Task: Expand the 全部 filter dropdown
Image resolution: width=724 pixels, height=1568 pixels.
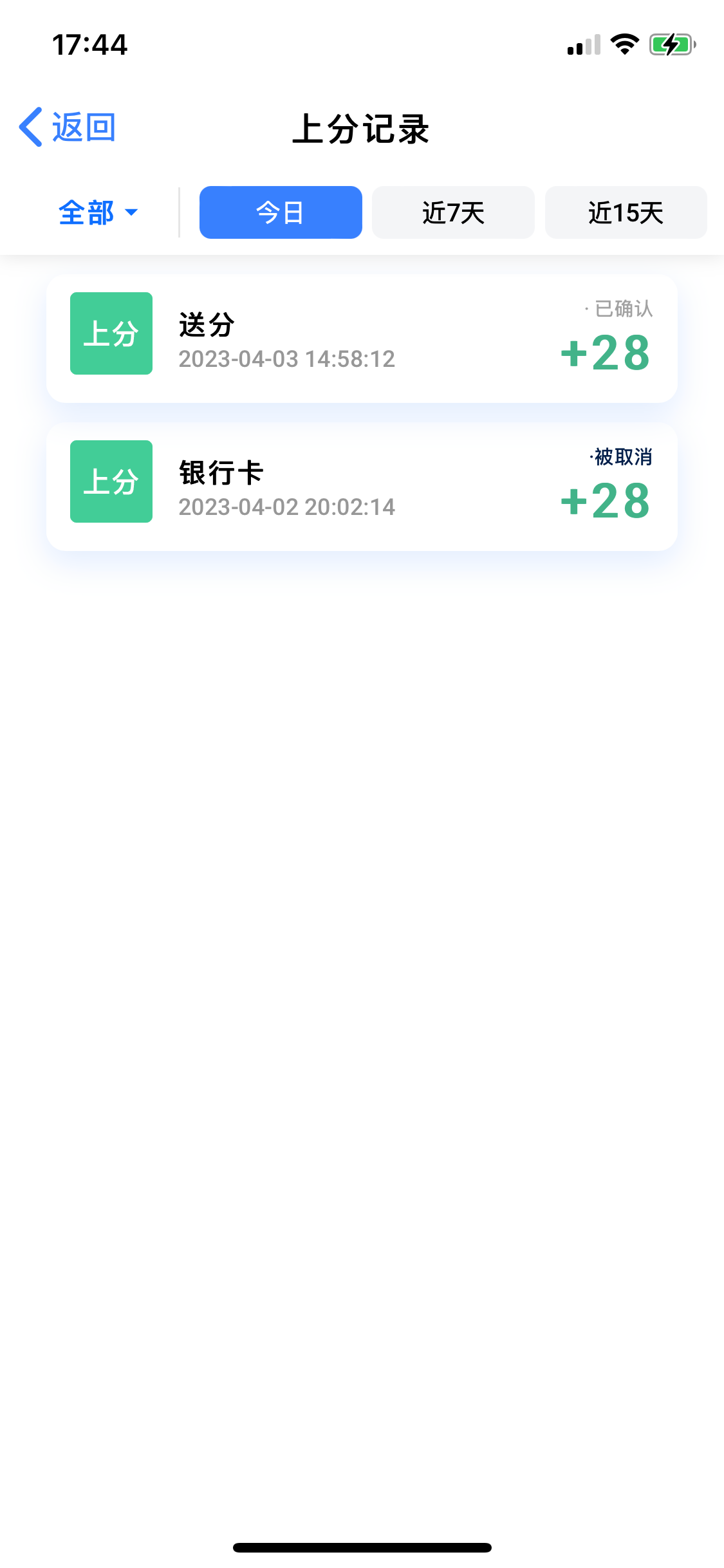Action: coord(98,212)
